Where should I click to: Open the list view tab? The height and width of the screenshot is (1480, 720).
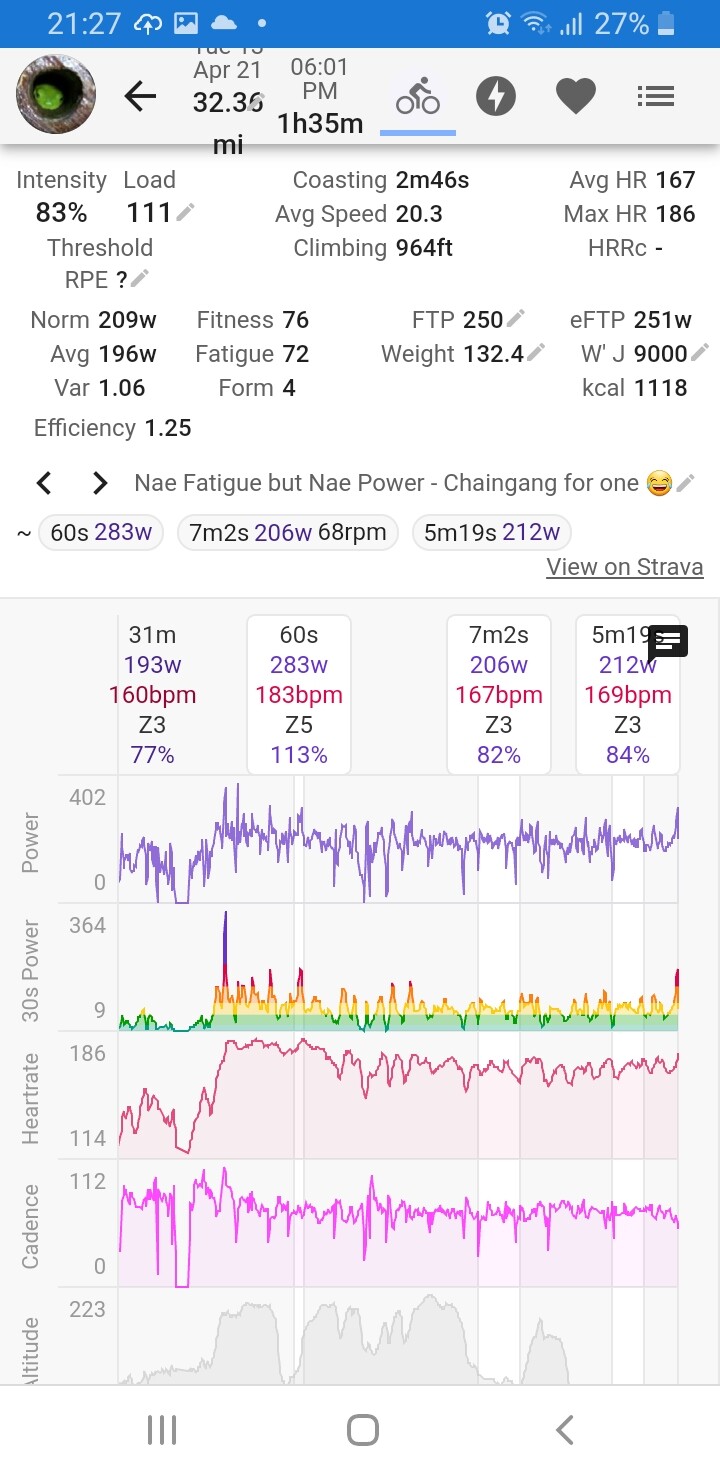coord(655,97)
